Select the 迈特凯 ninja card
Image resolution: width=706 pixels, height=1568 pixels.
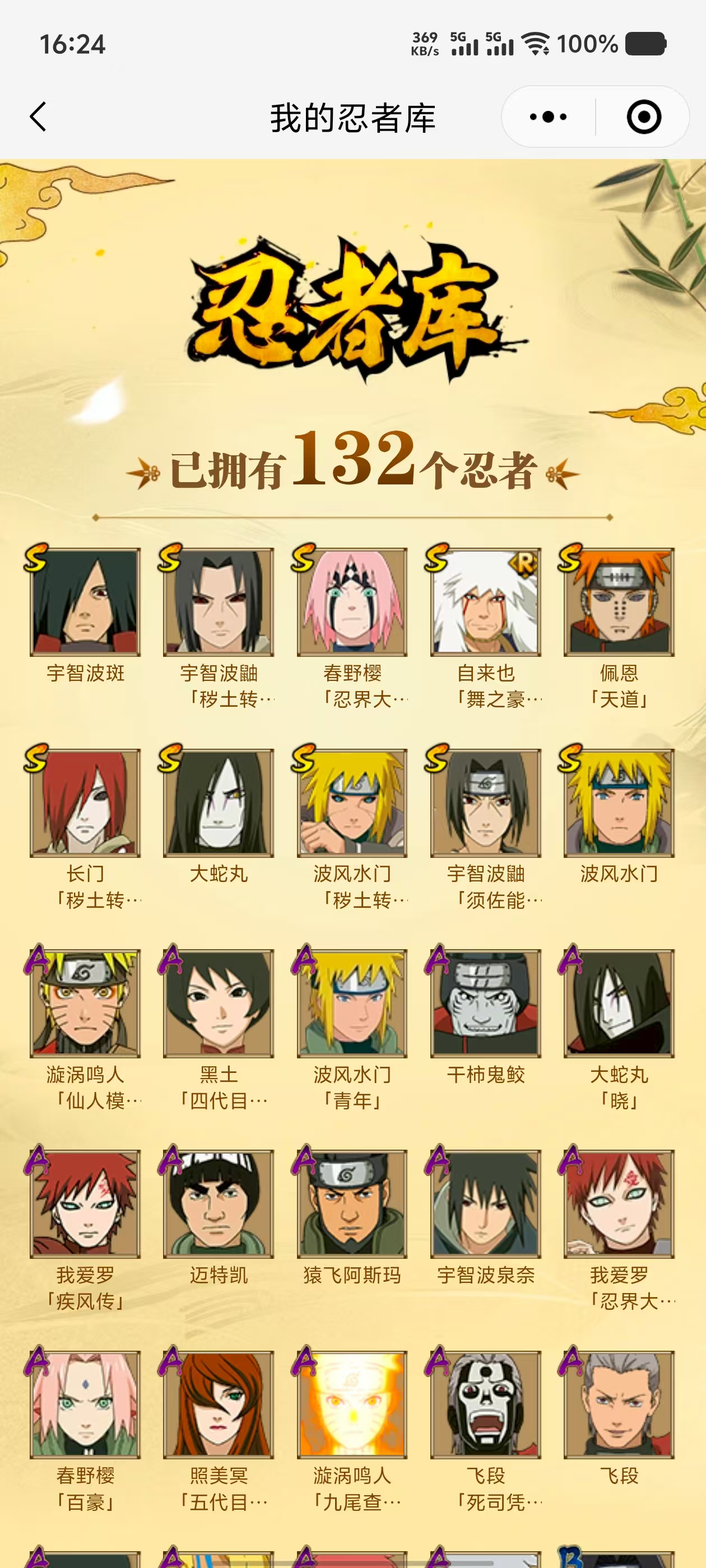pos(219,1203)
